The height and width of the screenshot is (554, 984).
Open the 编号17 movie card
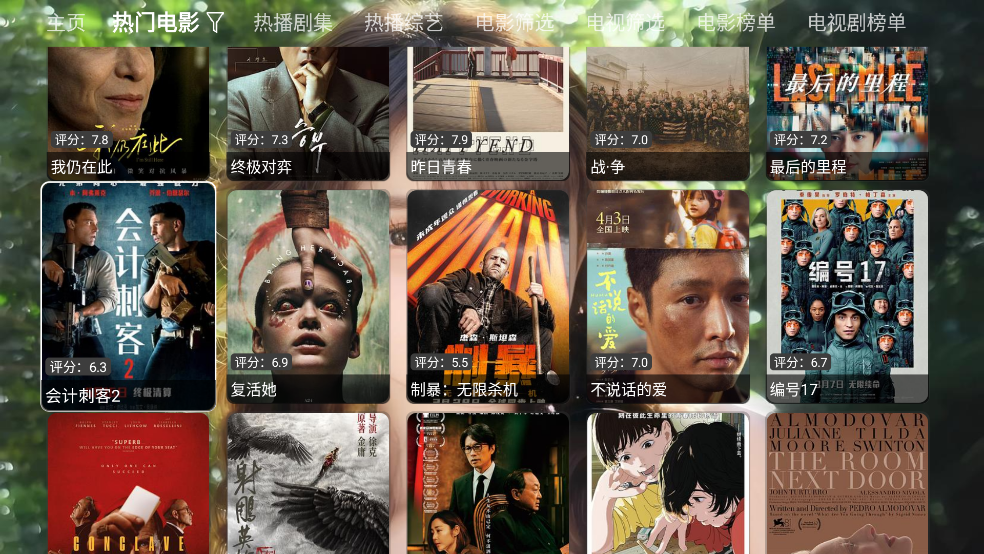[x=847, y=296]
